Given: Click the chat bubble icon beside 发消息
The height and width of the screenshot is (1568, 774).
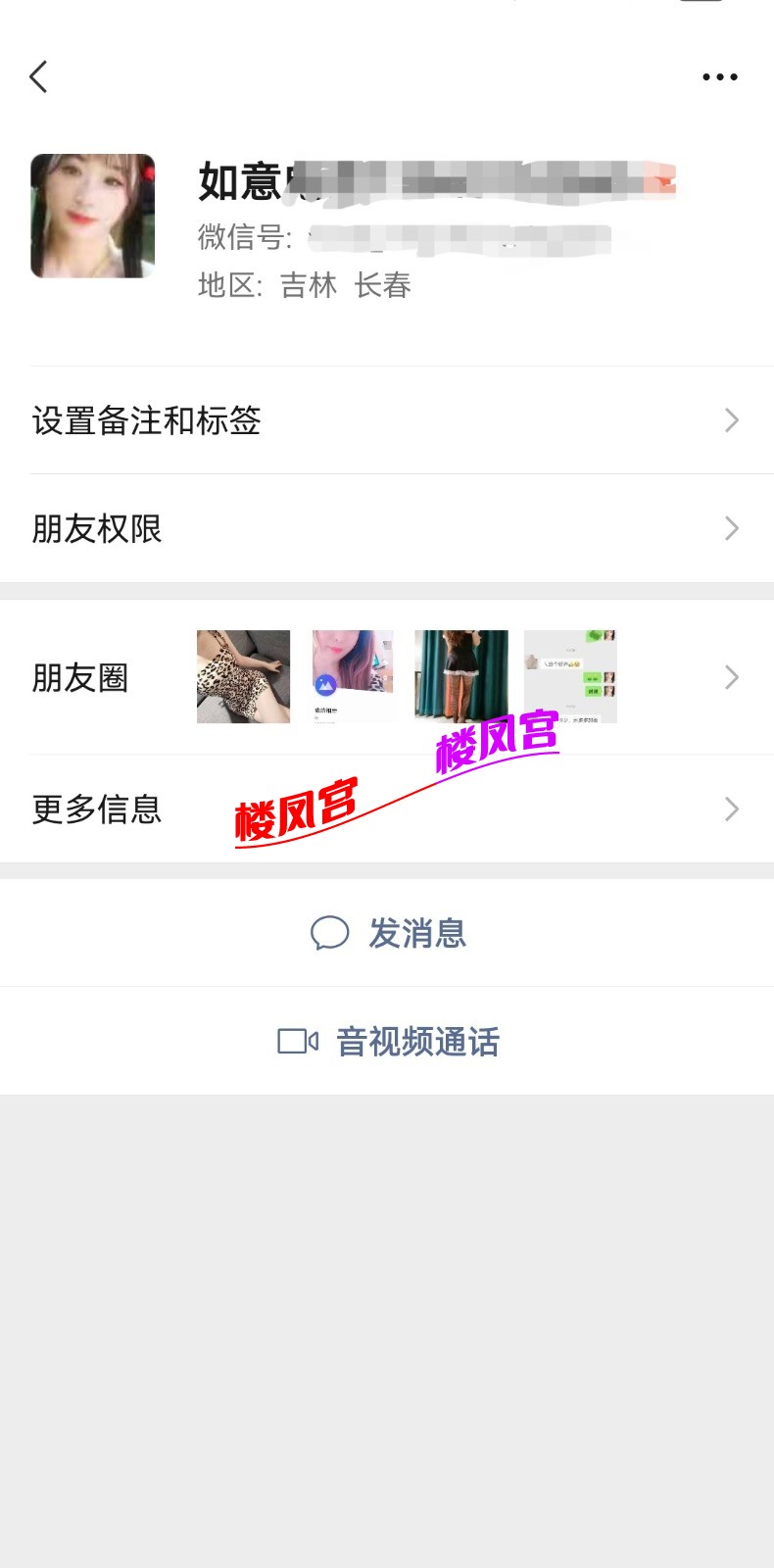Looking at the screenshot, I should tap(330, 933).
